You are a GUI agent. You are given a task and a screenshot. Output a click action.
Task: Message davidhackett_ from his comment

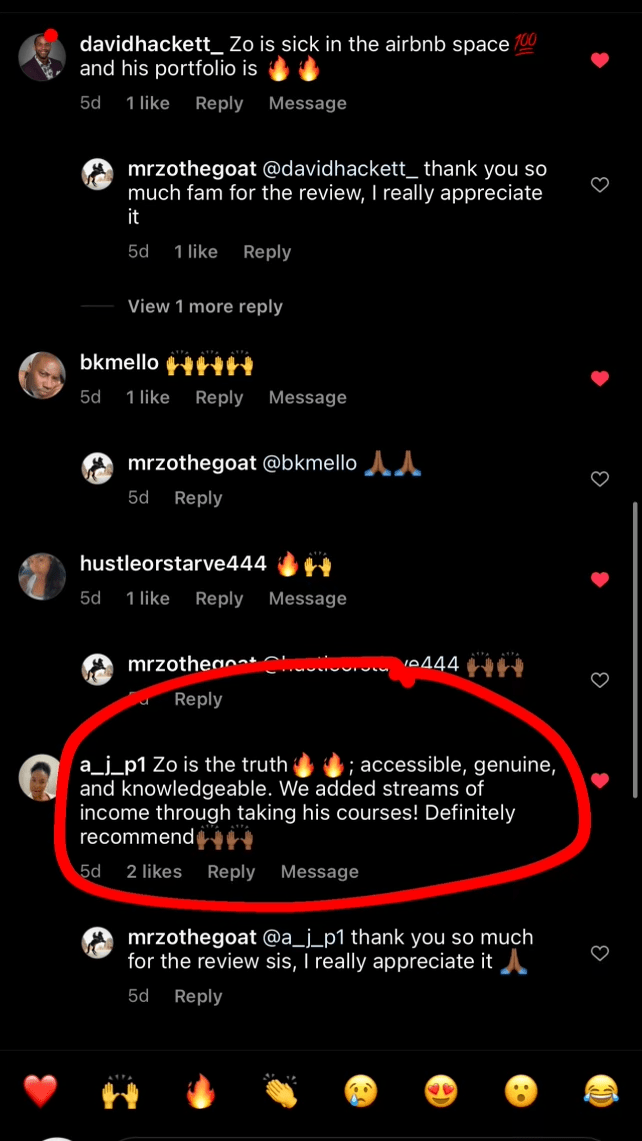[307, 103]
